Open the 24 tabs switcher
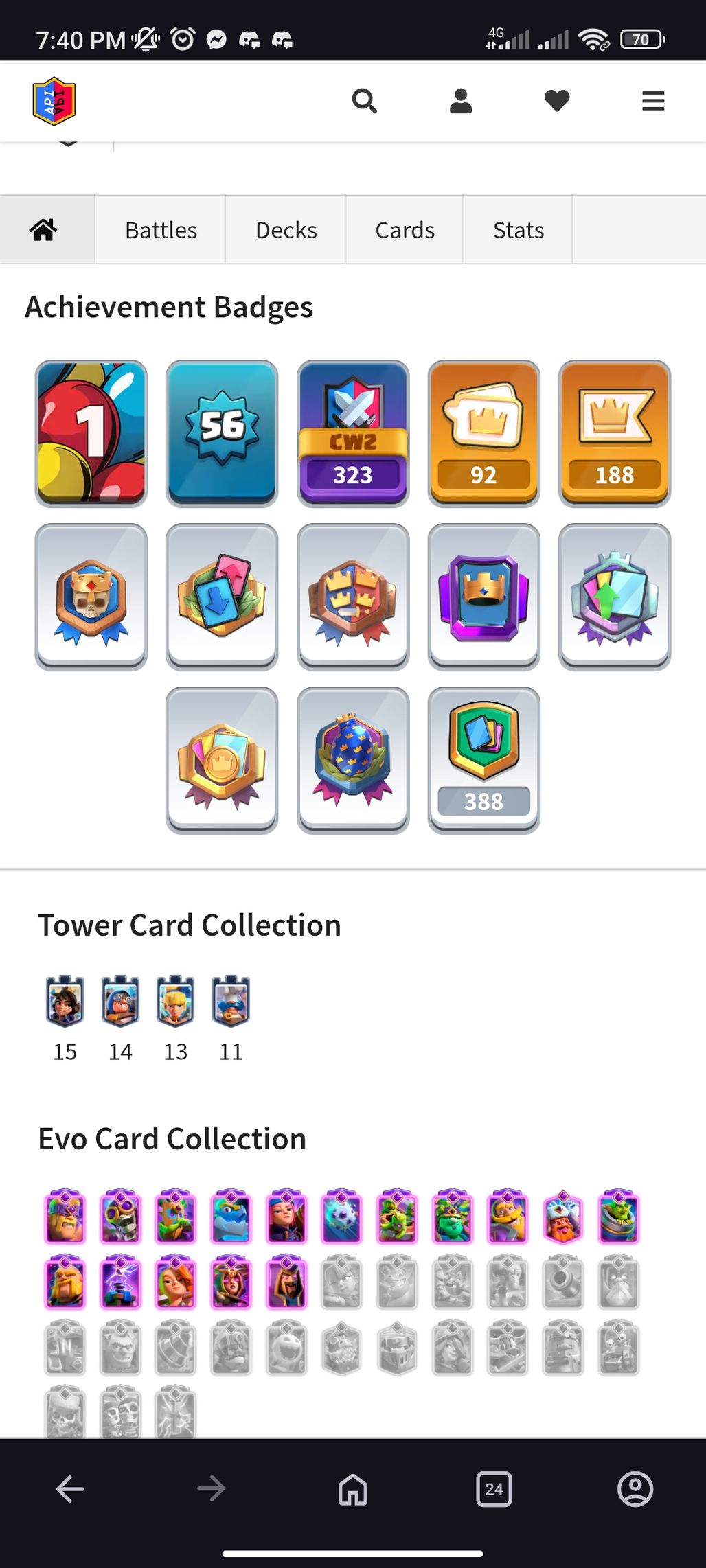The width and height of the screenshot is (706, 1568). 494,1489
